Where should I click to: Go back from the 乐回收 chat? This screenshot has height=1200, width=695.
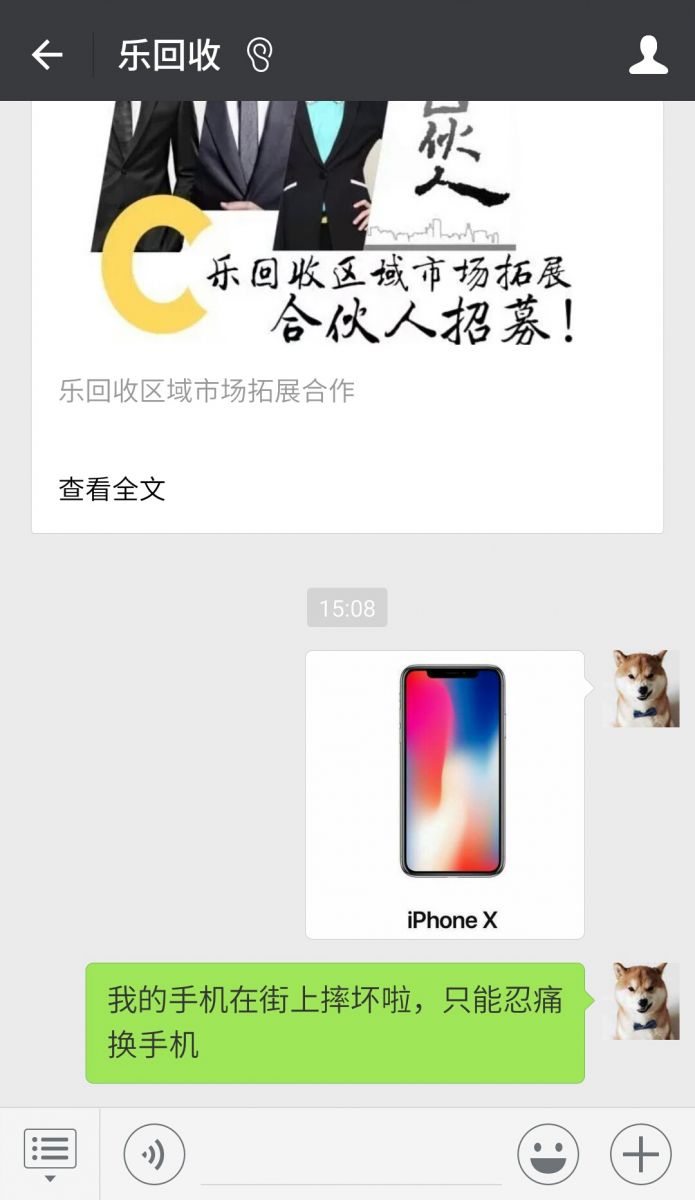(x=47, y=55)
